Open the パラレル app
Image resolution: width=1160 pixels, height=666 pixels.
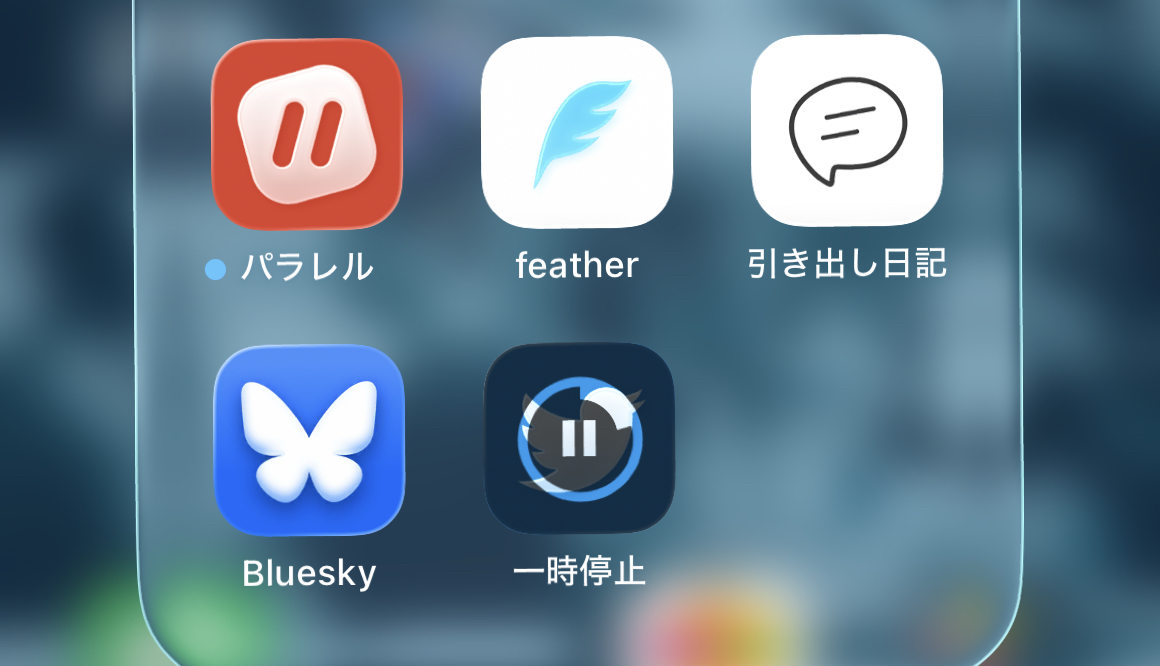pos(307,134)
